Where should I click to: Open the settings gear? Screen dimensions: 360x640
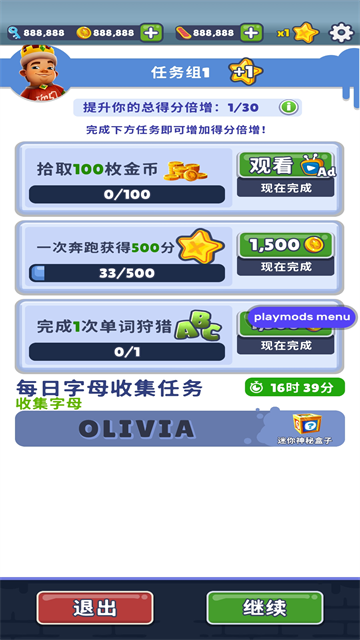341,33
